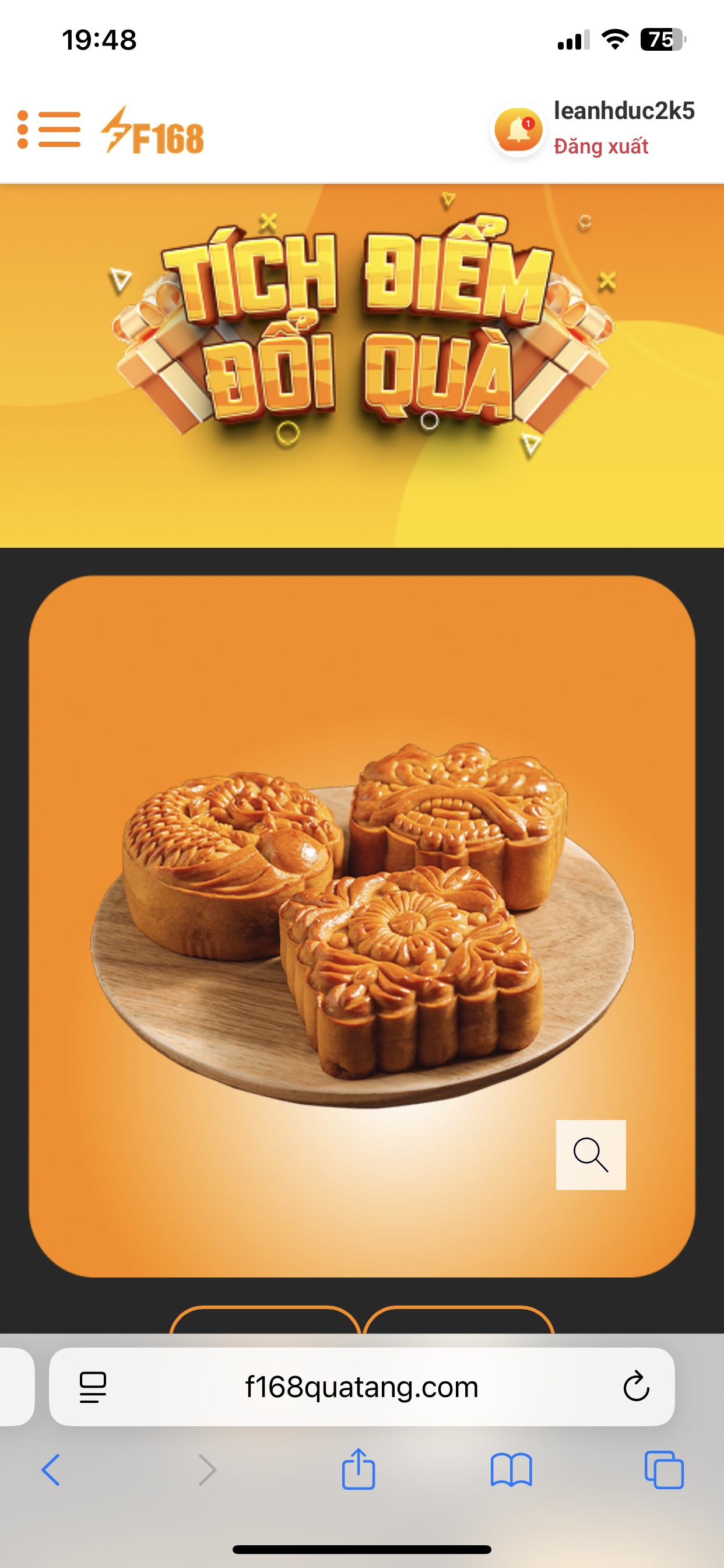Zoom the mooncake image with magnifier icon
724x1568 pixels.
click(x=590, y=1154)
